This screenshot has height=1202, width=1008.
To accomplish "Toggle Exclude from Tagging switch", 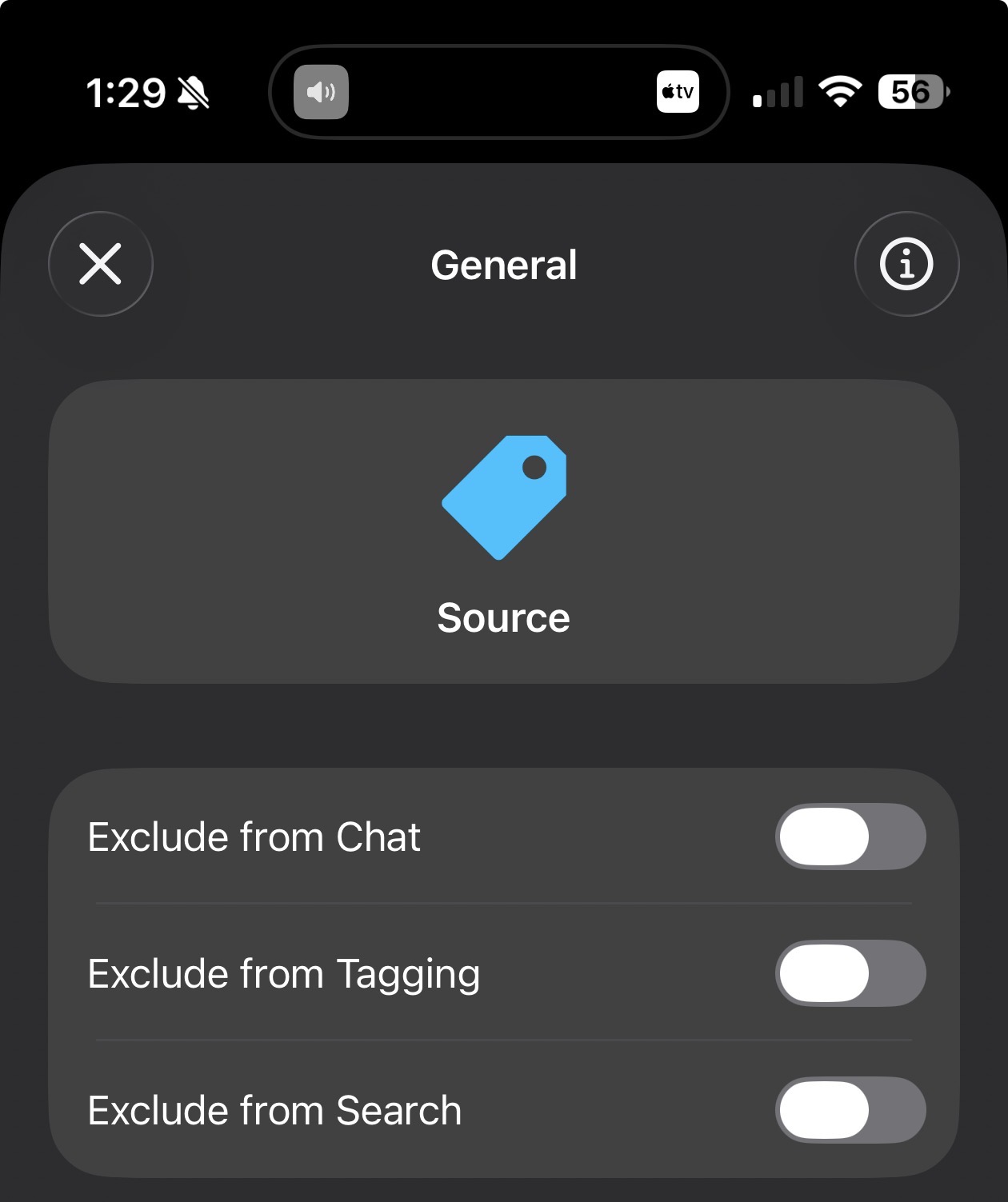I will click(850, 973).
